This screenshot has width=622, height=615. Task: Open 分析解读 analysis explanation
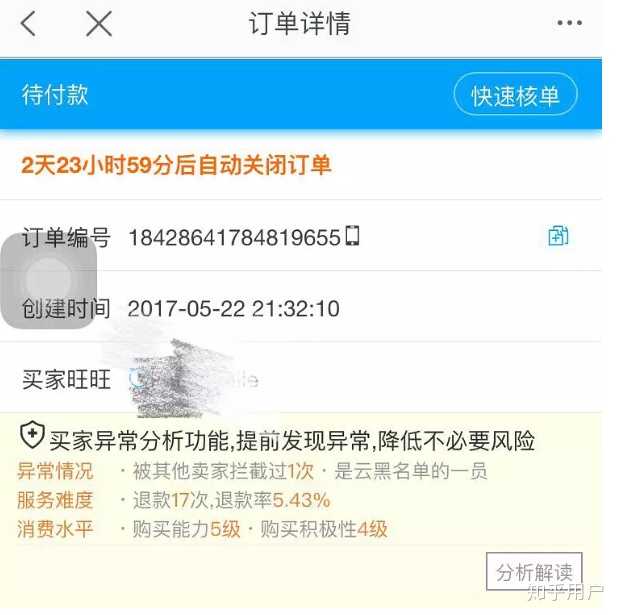534,571
